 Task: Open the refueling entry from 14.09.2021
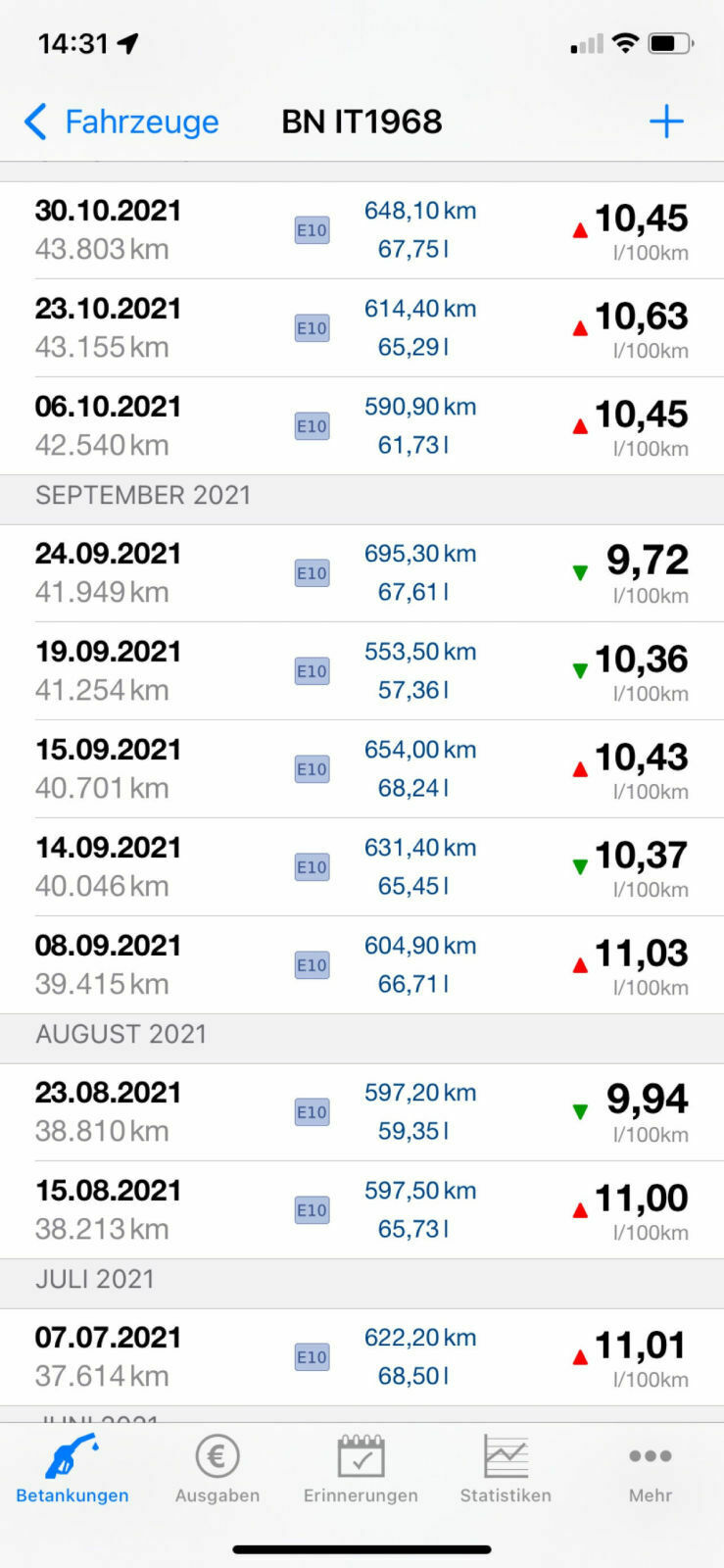(362, 867)
